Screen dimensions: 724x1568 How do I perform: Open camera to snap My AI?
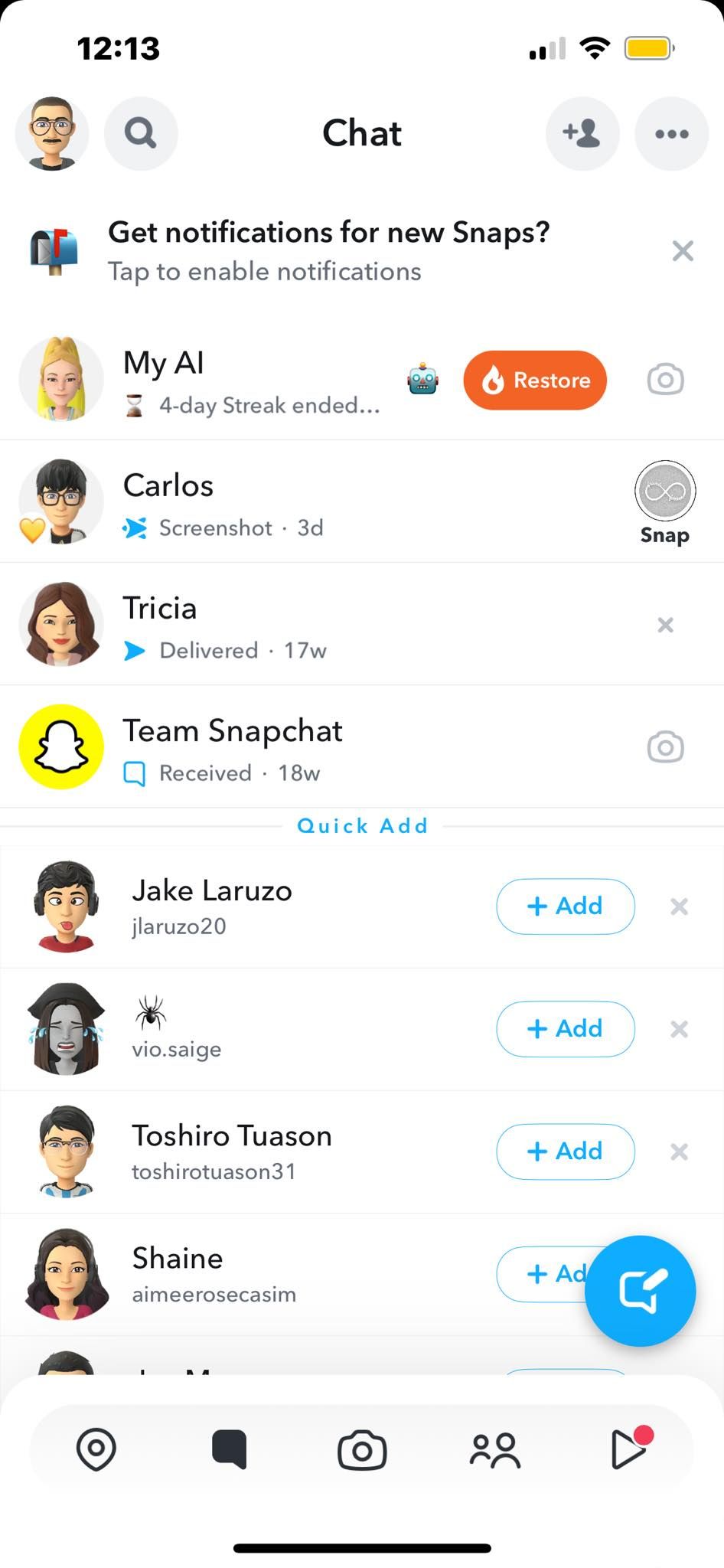coord(664,380)
